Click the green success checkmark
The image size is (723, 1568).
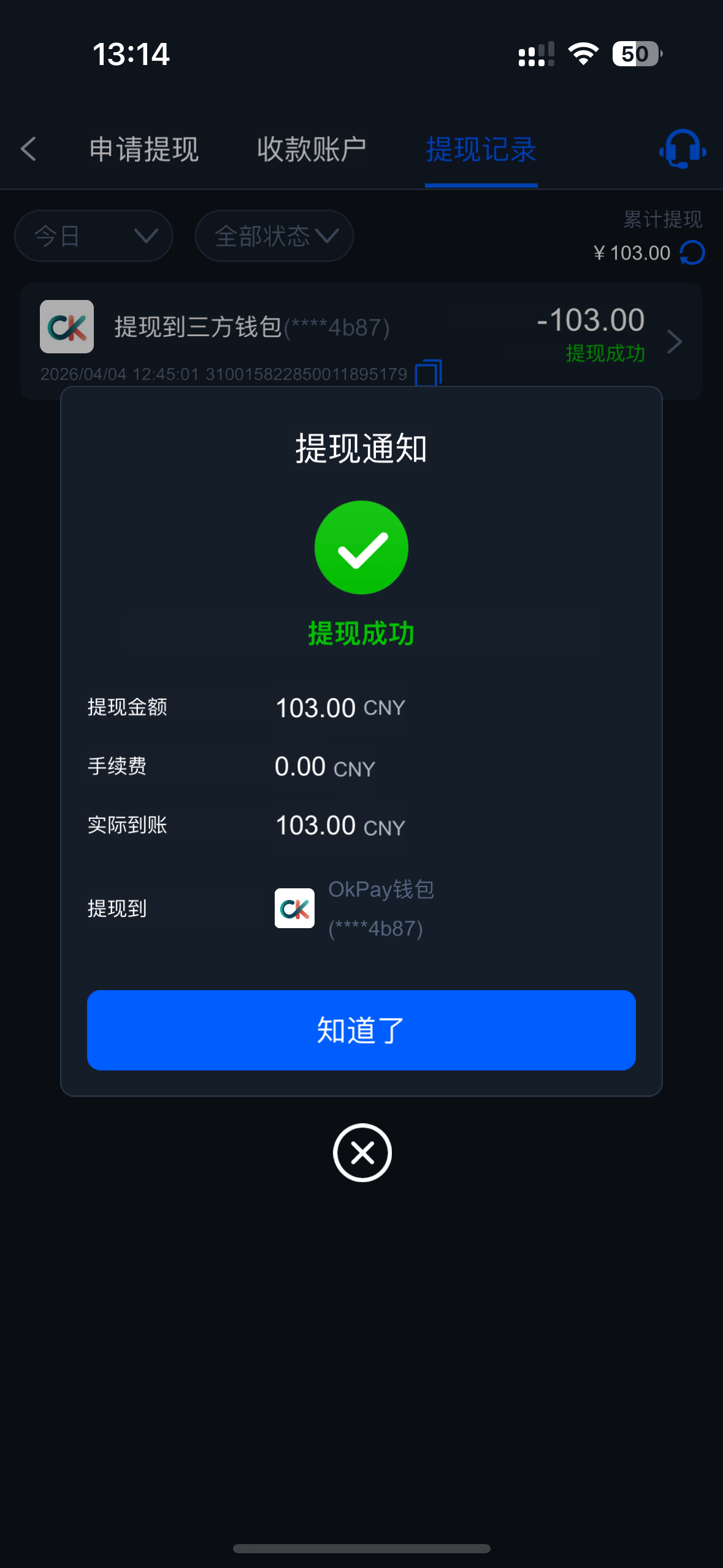pyautogui.click(x=361, y=547)
